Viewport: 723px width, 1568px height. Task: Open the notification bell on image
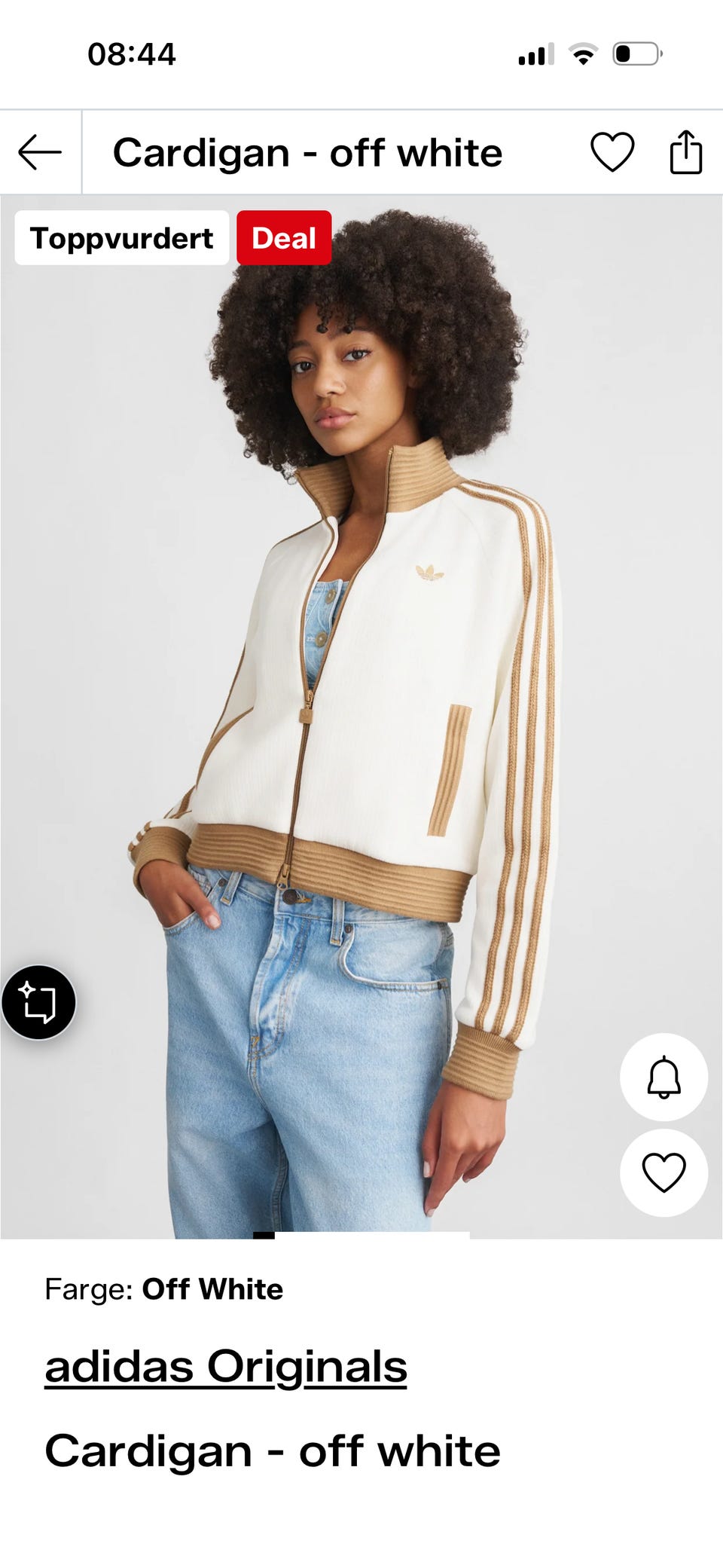point(664,1077)
